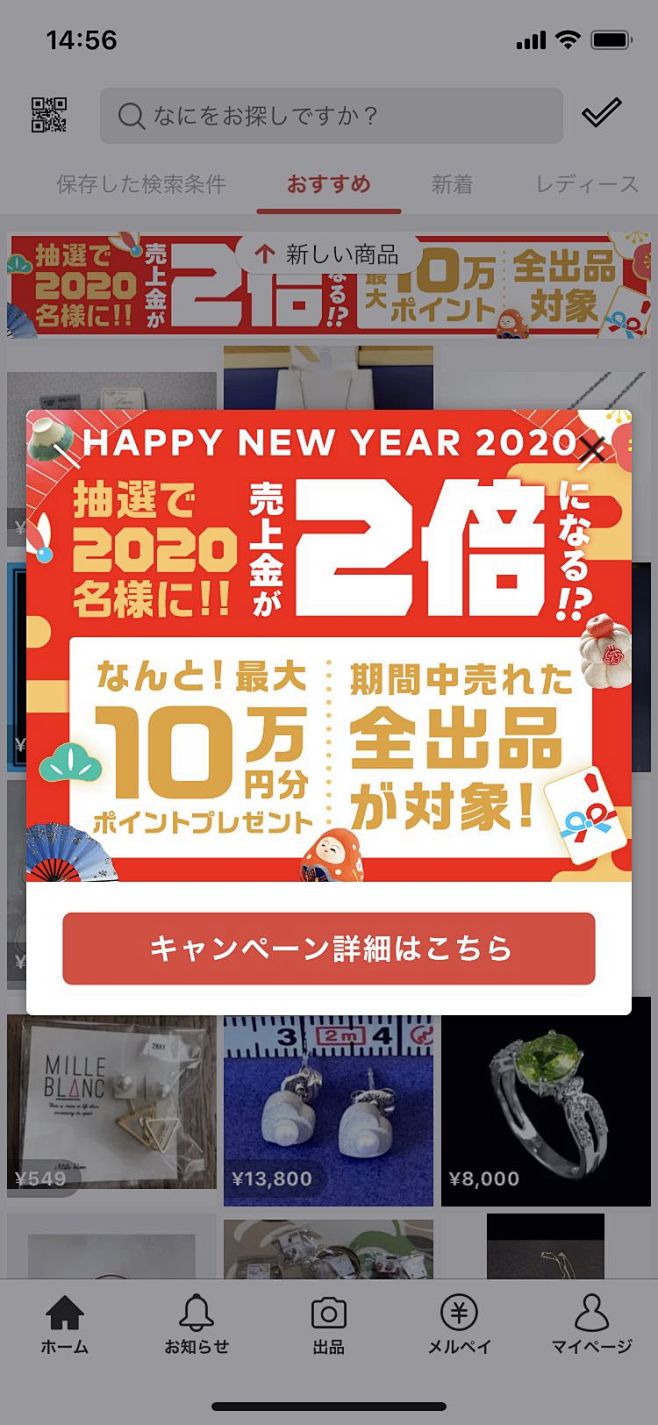Tap the なにをお探しですか search box

click(x=331, y=116)
